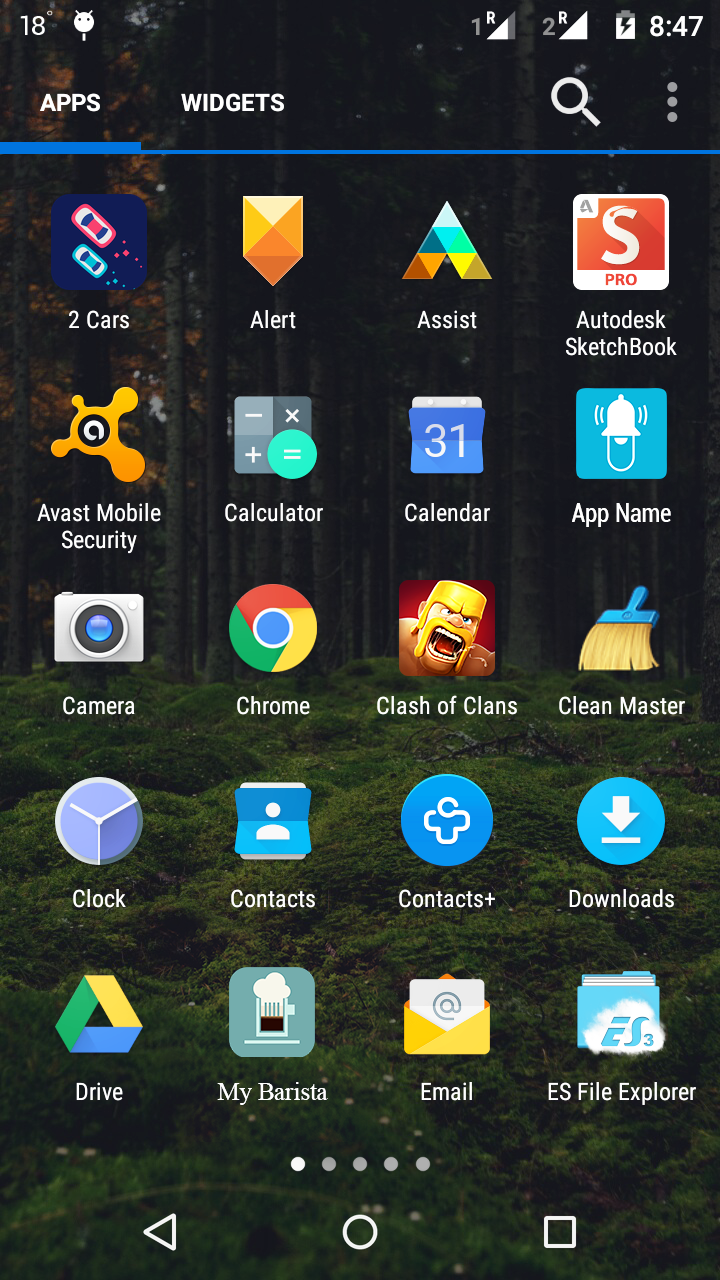Switch to the Widgets tab
Image resolution: width=720 pixels, height=1280 pixels.
click(232, 103)
